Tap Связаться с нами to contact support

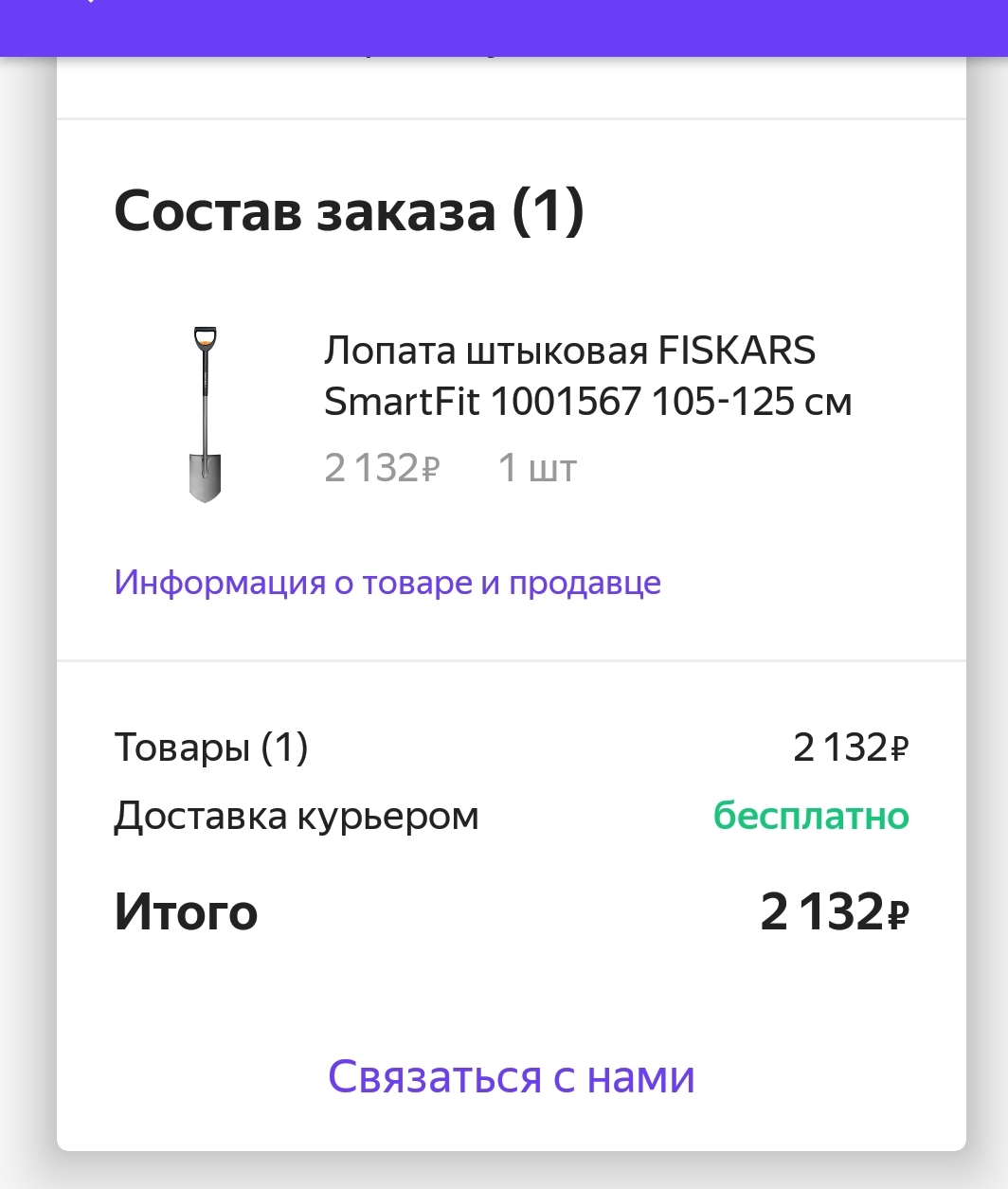pyautogui.click(x=512, y=1077)
